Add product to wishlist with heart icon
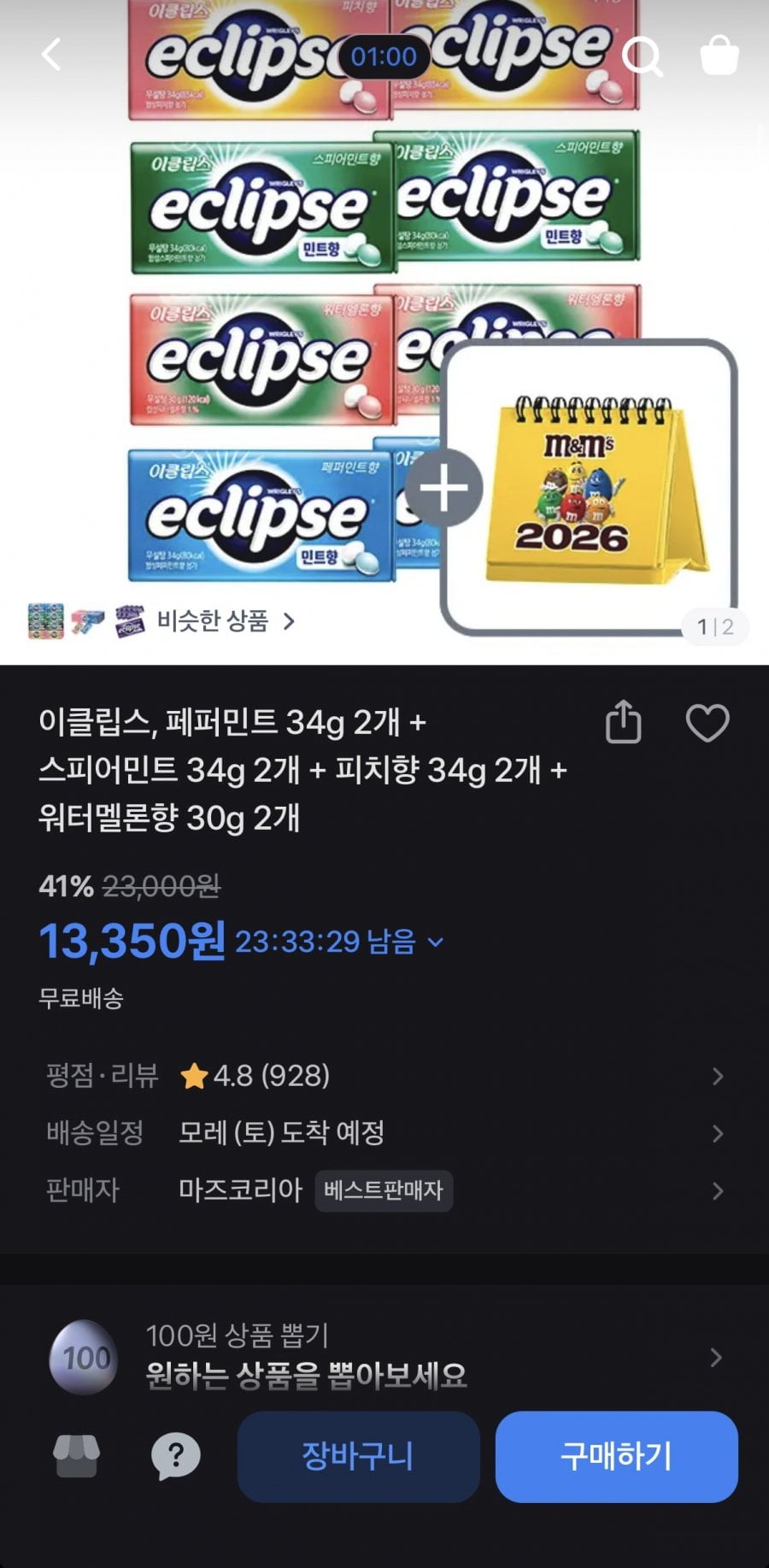Viewport: 769px width, 1568px height. [707, 722]
